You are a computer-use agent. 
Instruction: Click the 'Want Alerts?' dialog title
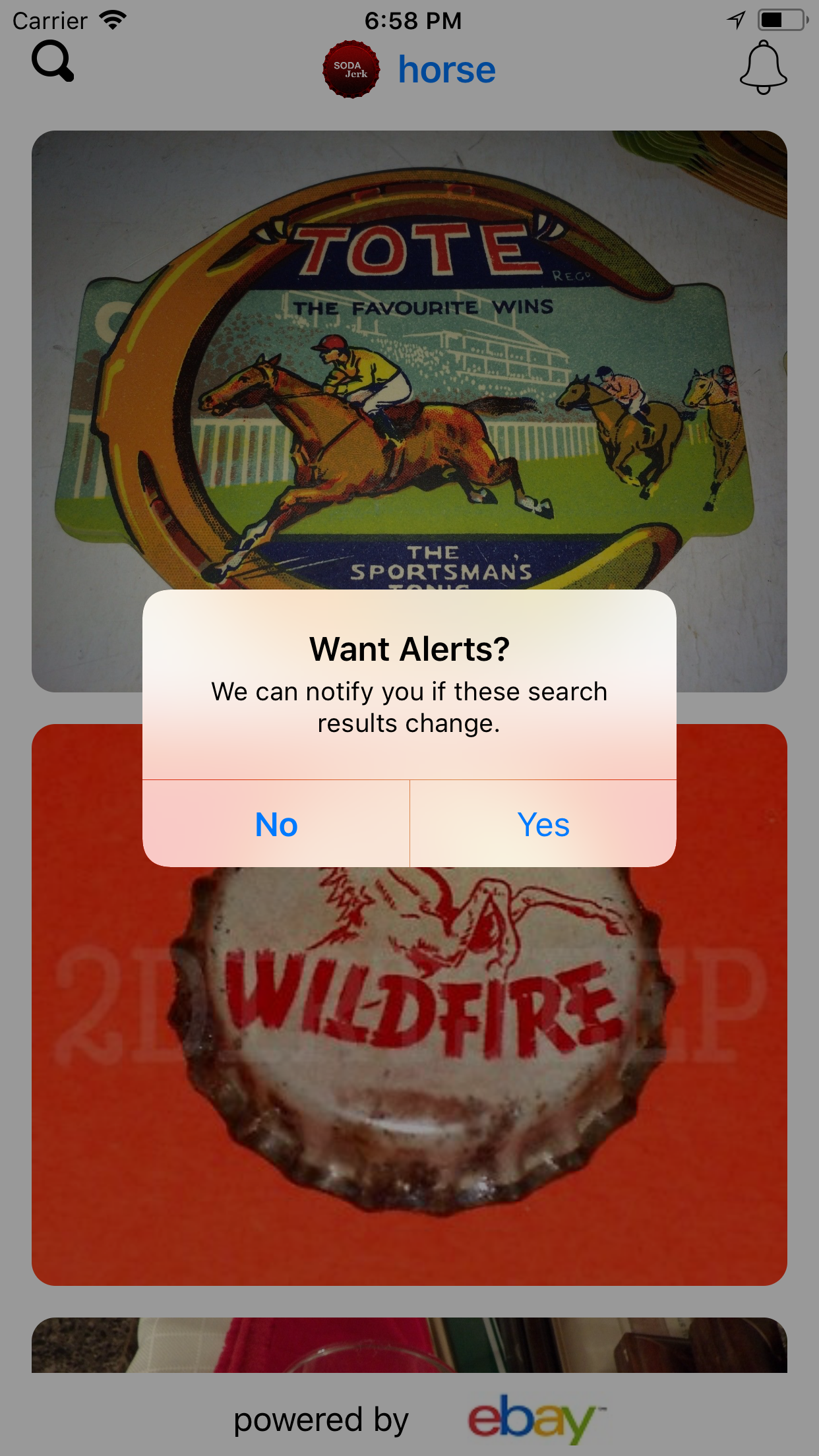(409, 649)
